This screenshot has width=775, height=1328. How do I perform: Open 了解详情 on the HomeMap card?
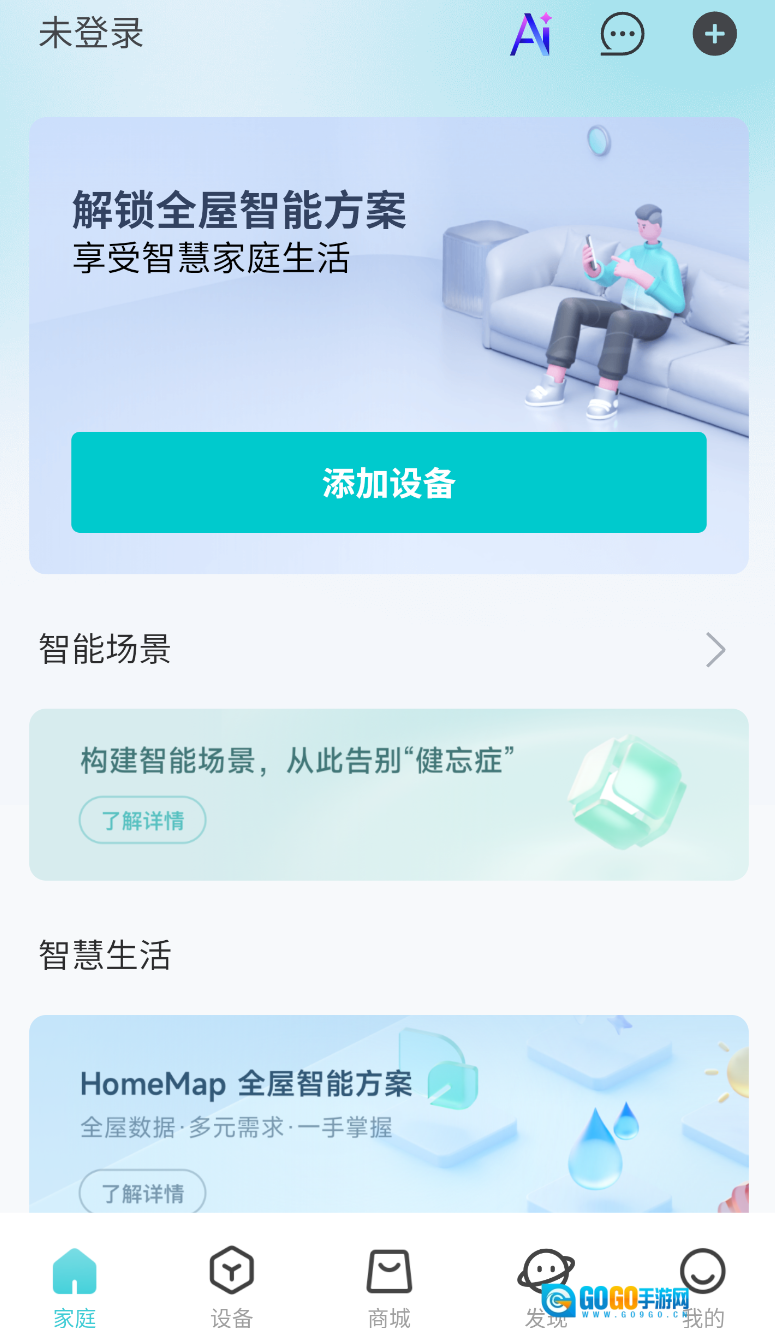click(x=142, y=1192)
